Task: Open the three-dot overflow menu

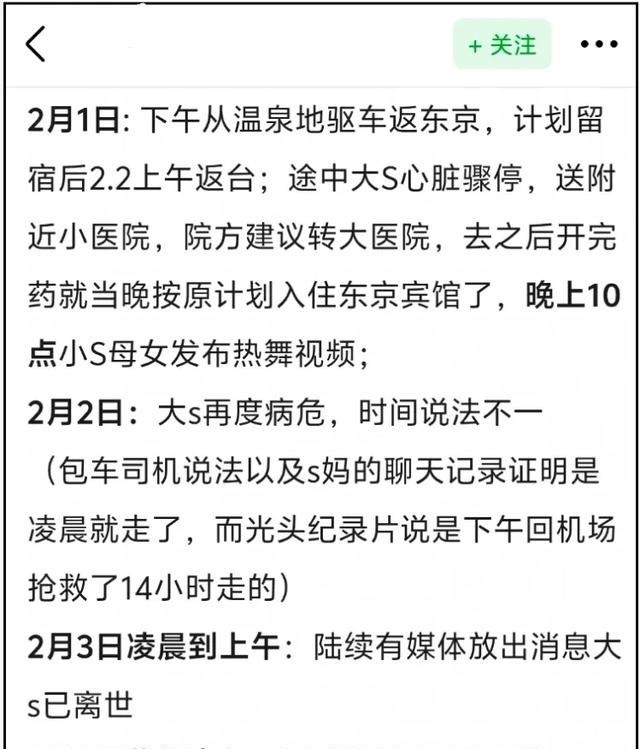Action: [x=599, y=44]
